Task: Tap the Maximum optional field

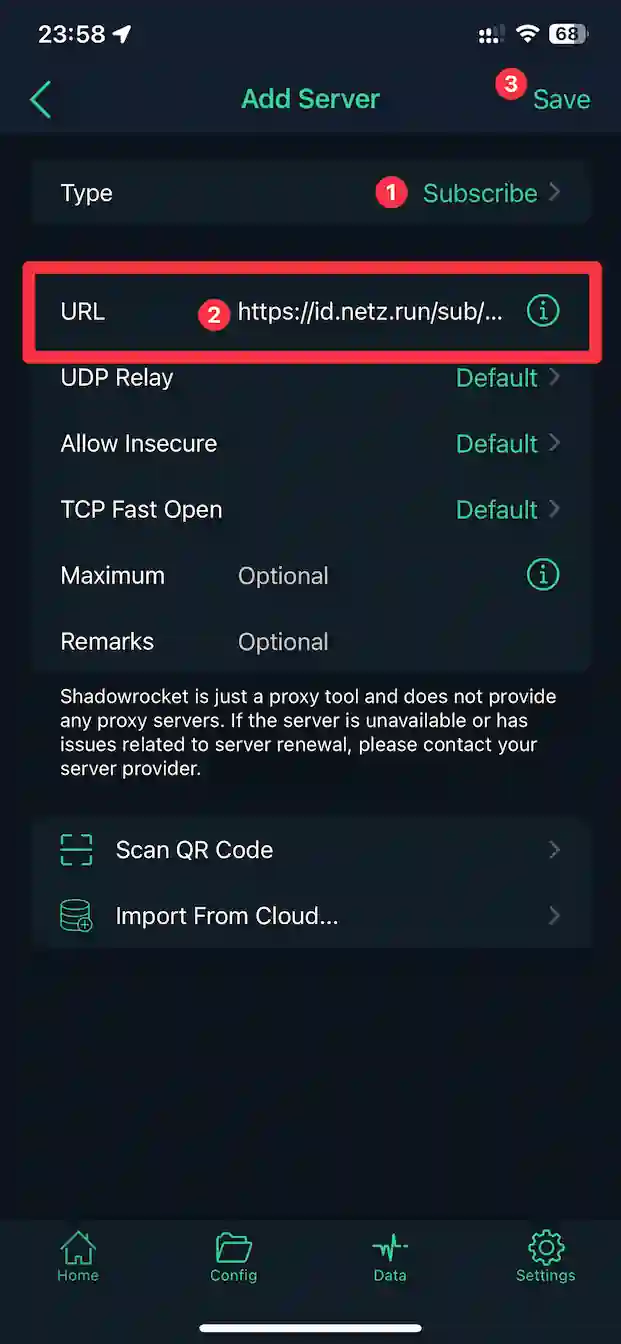Action: 370,576
